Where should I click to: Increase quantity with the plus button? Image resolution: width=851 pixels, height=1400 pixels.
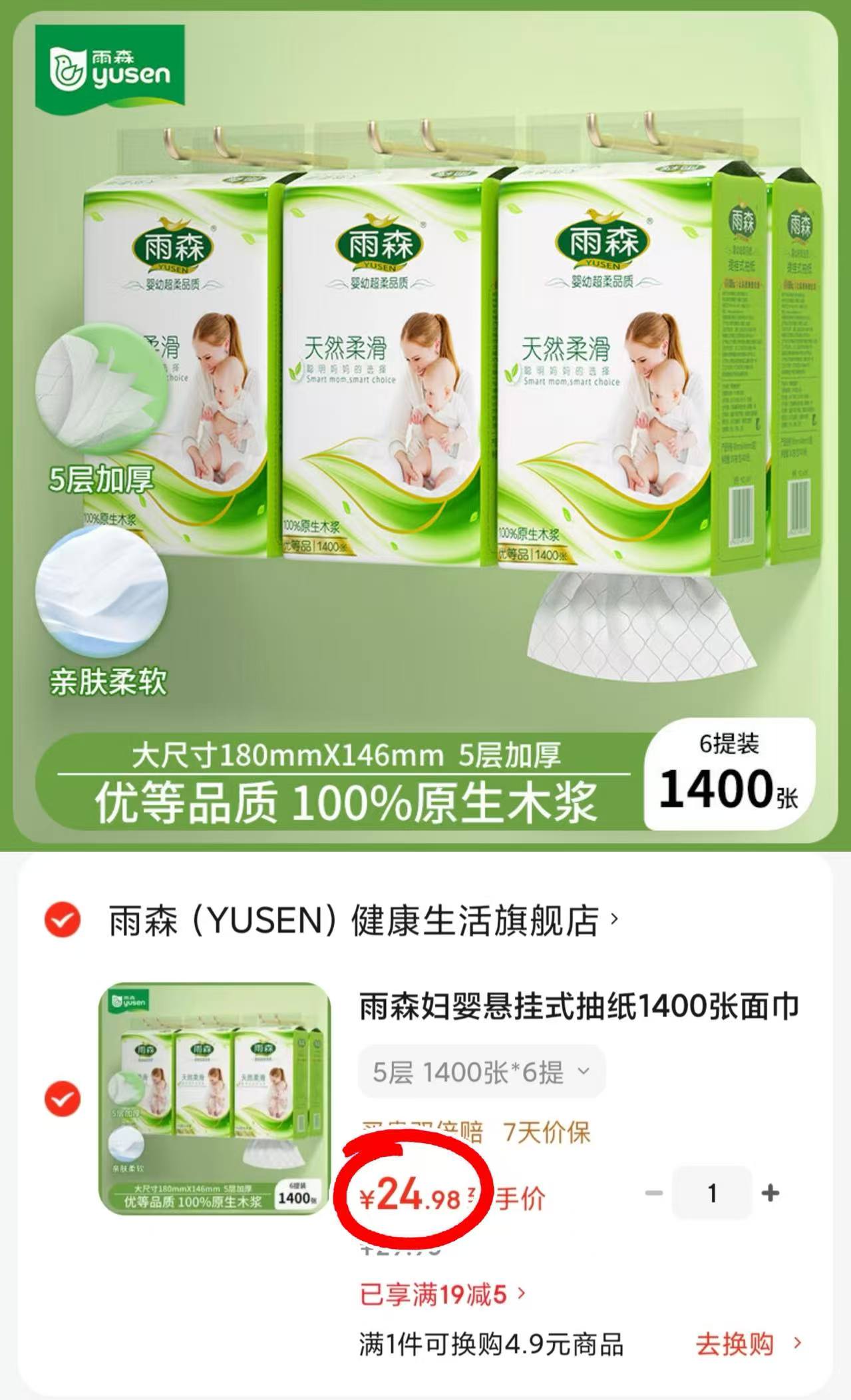(770, 1193)
